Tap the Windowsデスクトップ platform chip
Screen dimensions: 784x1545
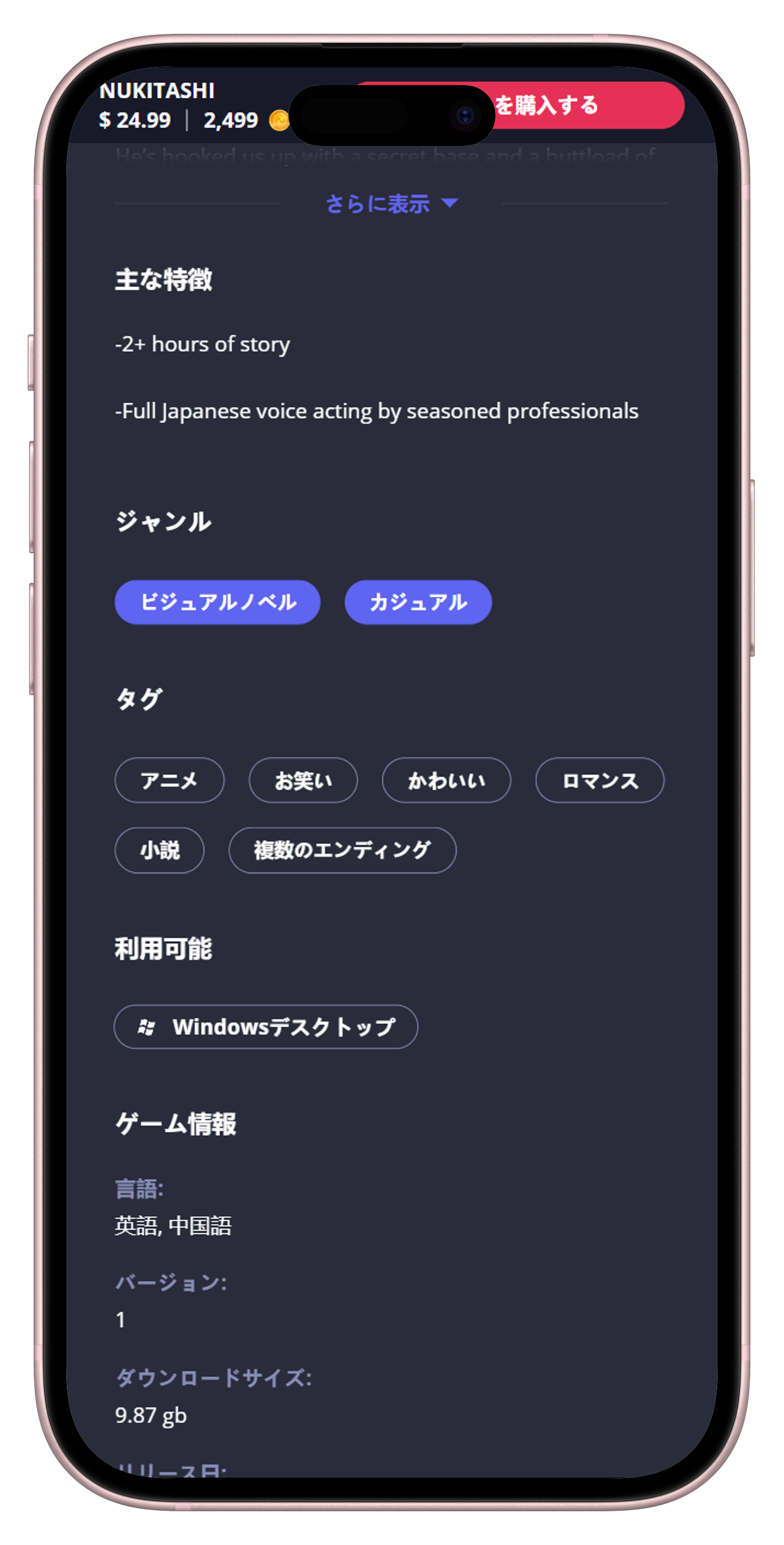pos(266,1027)
